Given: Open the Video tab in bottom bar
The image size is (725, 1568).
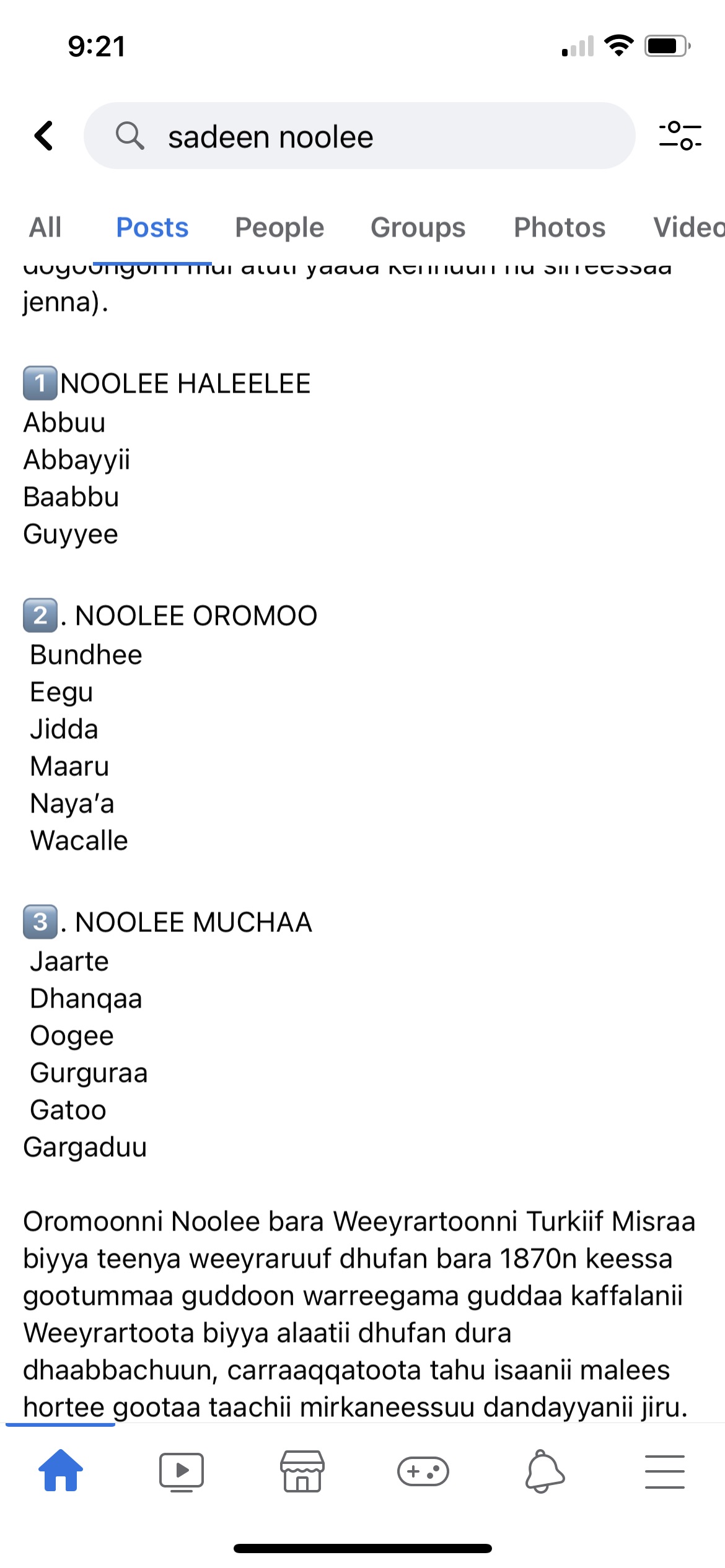Looking at the screenshot, I should (x=182, y=1471).
